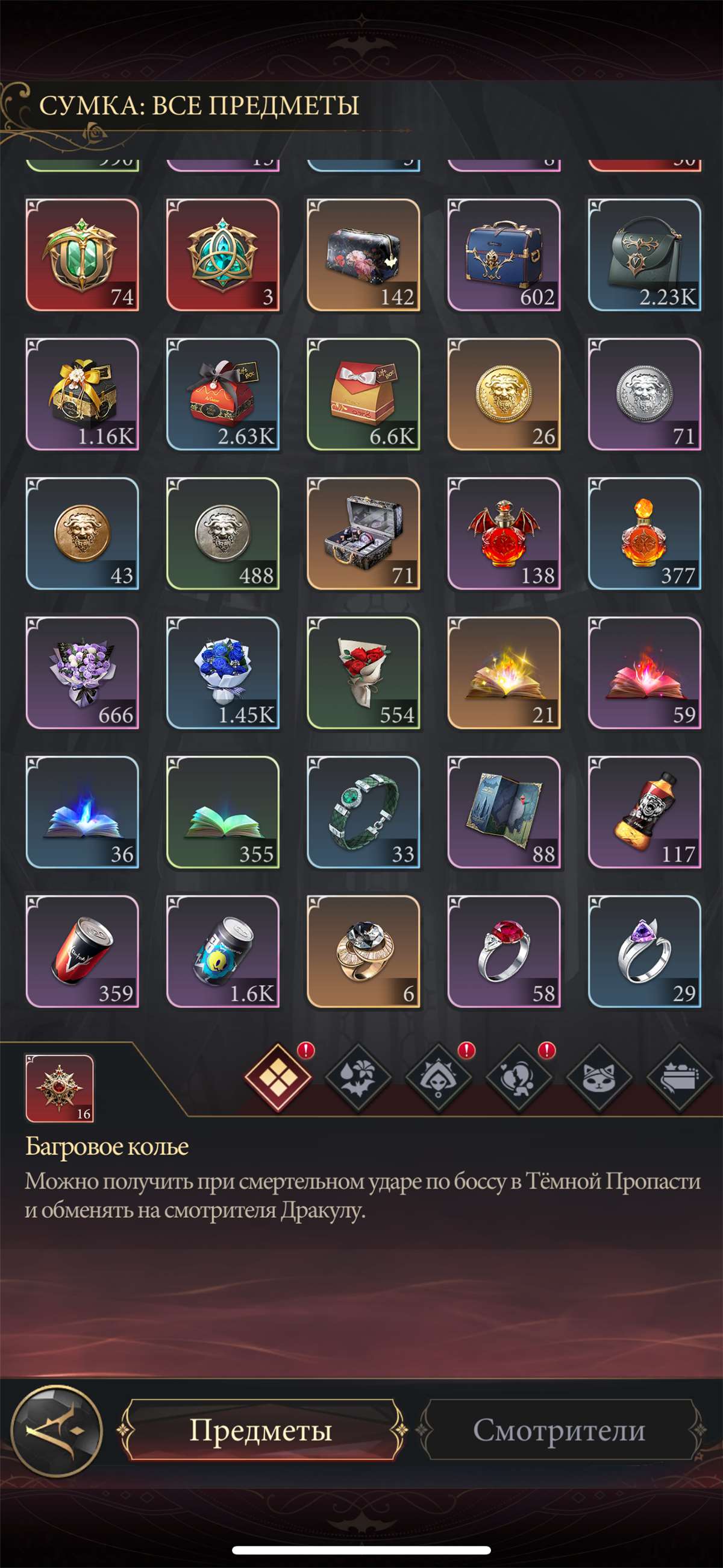Tap the round back emblem button
723x1568 pixels.
click(57, 1430)
